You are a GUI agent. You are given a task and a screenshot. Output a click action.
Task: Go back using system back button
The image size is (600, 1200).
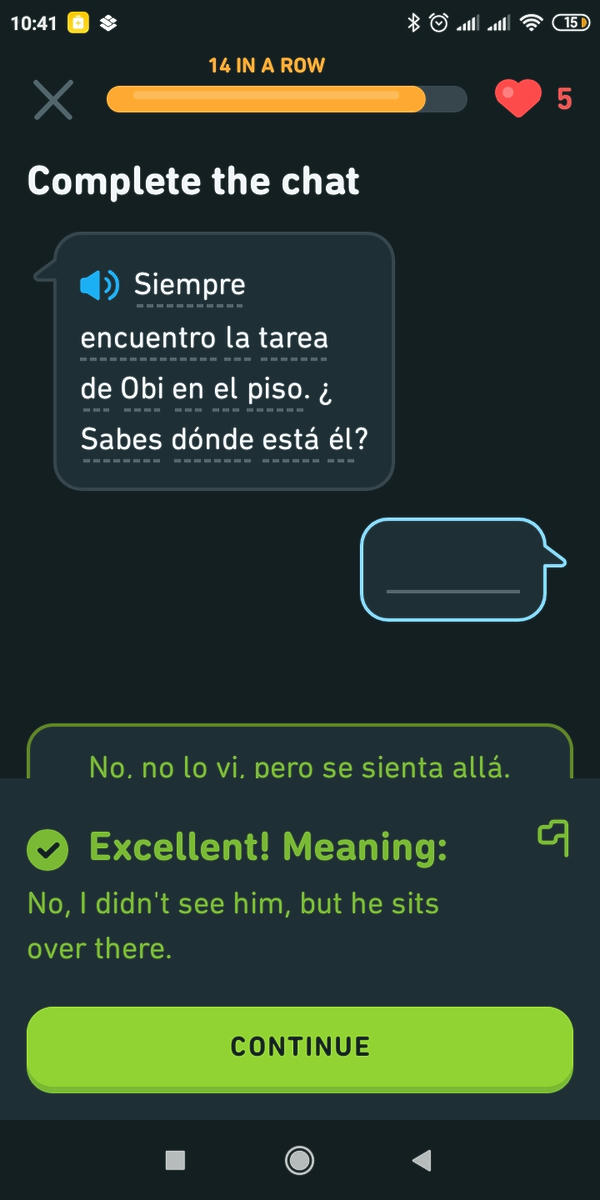pos(422,1160)
